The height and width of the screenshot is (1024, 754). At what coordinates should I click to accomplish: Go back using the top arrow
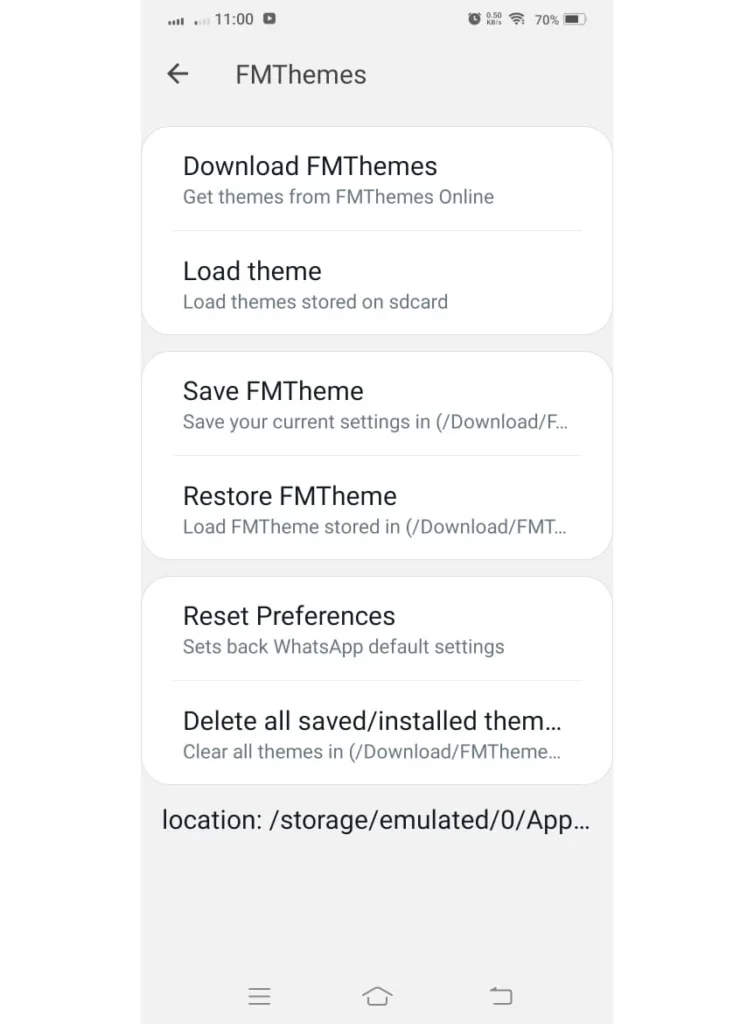pos(178,74)
